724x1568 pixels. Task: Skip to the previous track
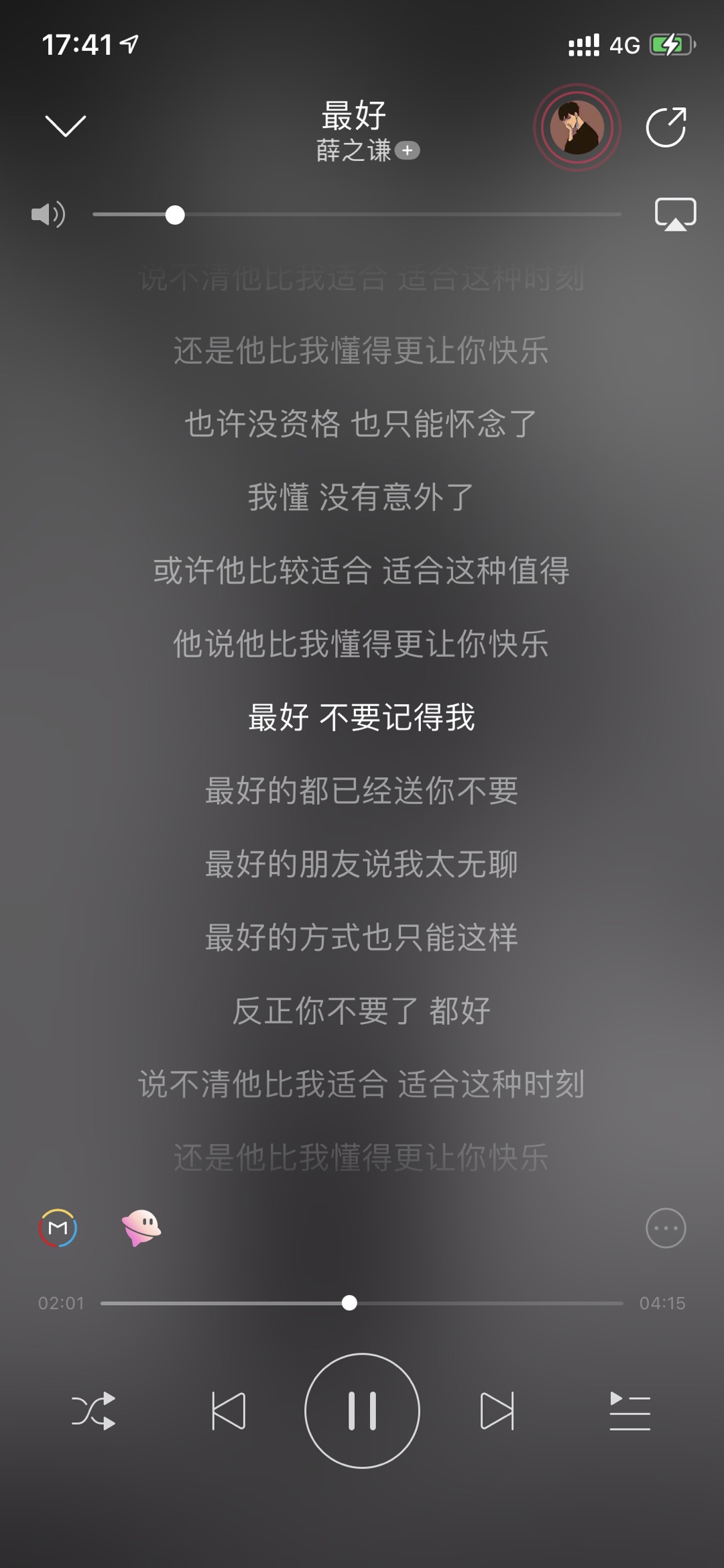click(x=228, y=1411)
